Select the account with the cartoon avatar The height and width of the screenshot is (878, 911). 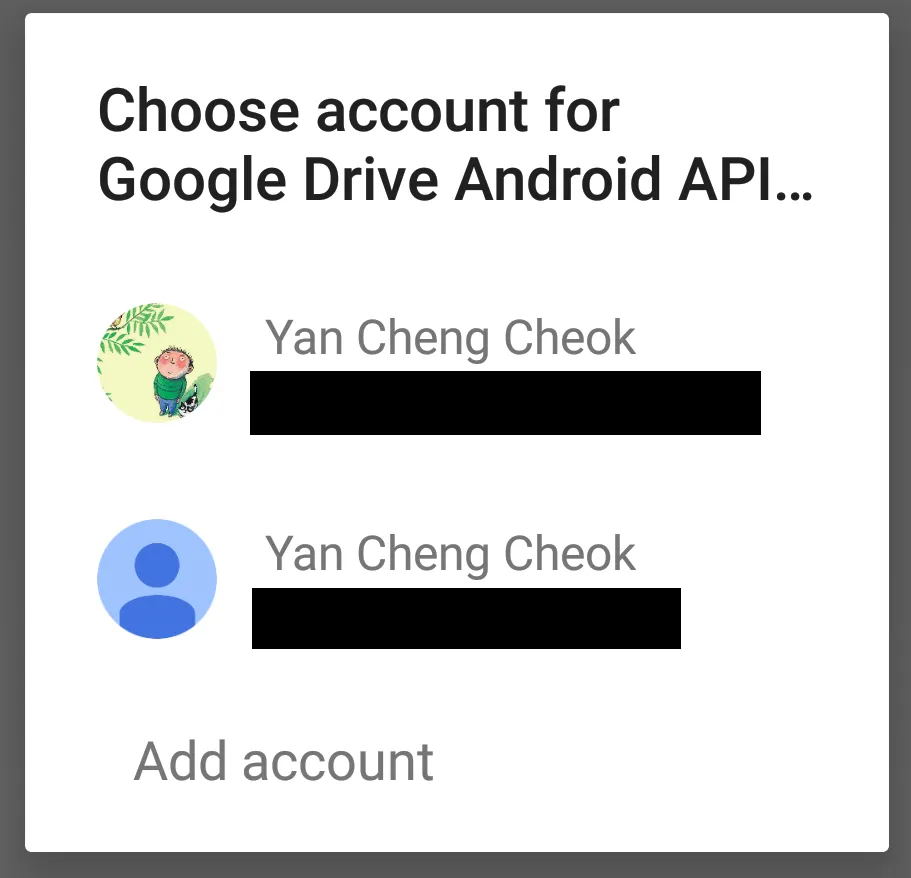tap(450, 364)
